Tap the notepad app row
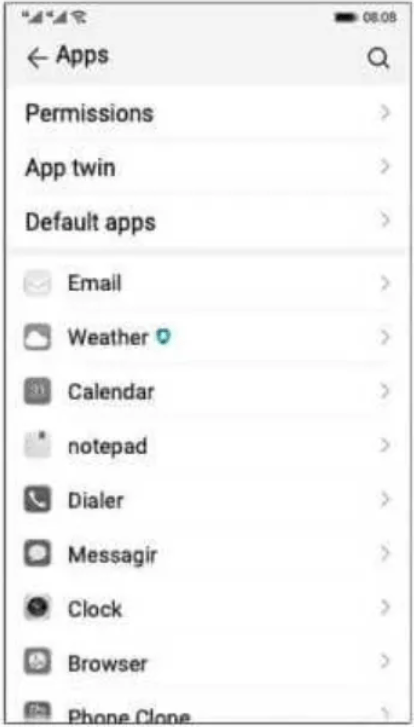Image resolution: width=414 pixels, height=727 pixels. (x=207, y=446)
